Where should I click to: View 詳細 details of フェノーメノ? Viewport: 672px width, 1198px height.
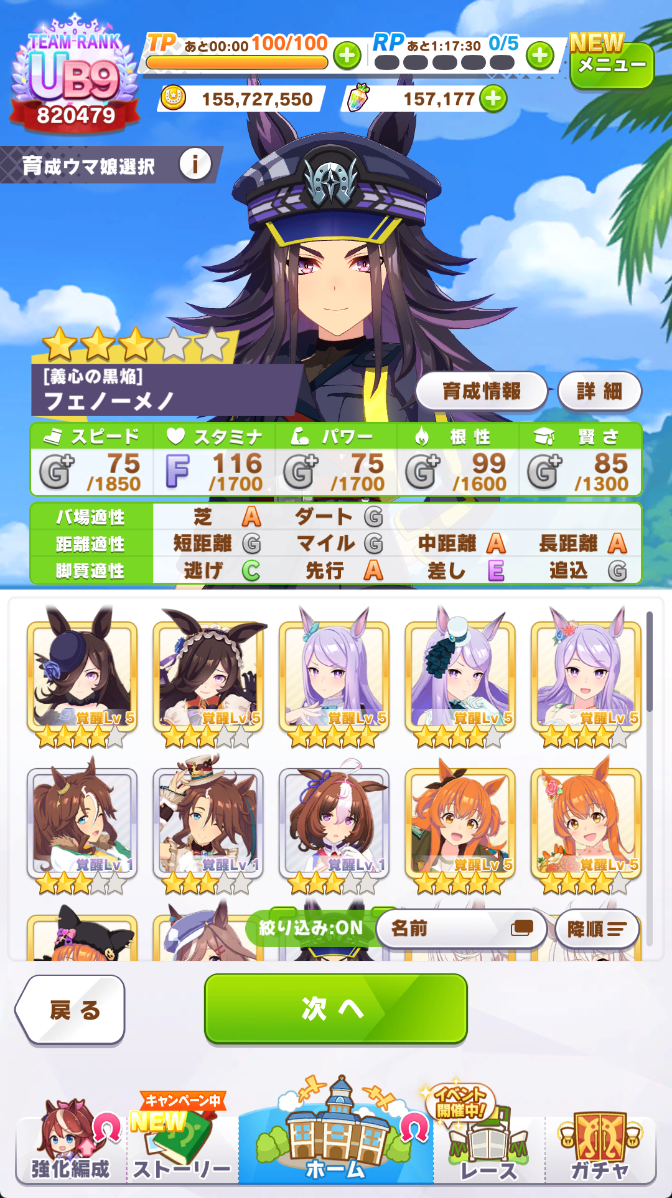tap(599, 391)
